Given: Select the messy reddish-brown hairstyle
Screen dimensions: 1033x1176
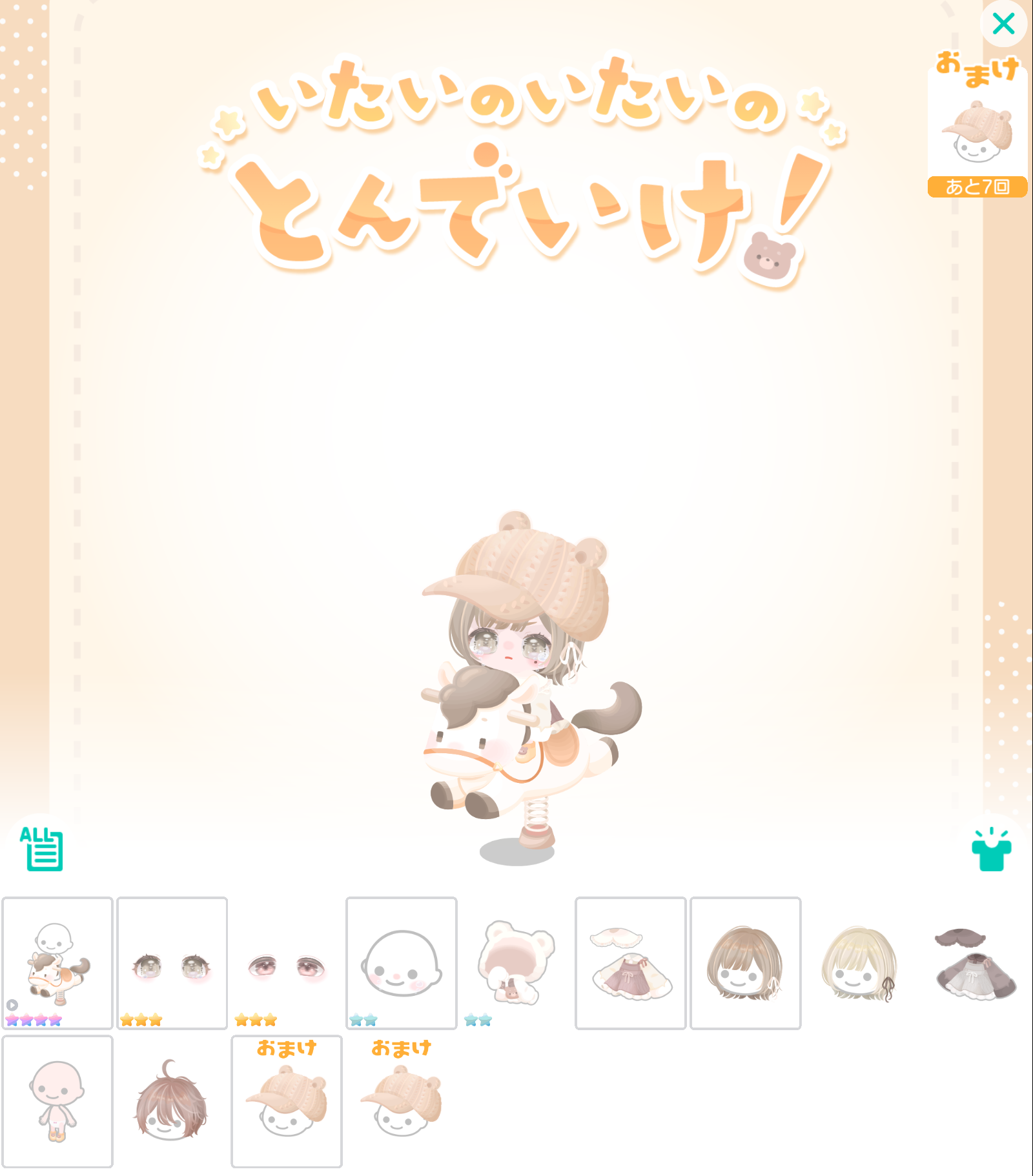Looking at the screenshot, I should [172, 1101].
